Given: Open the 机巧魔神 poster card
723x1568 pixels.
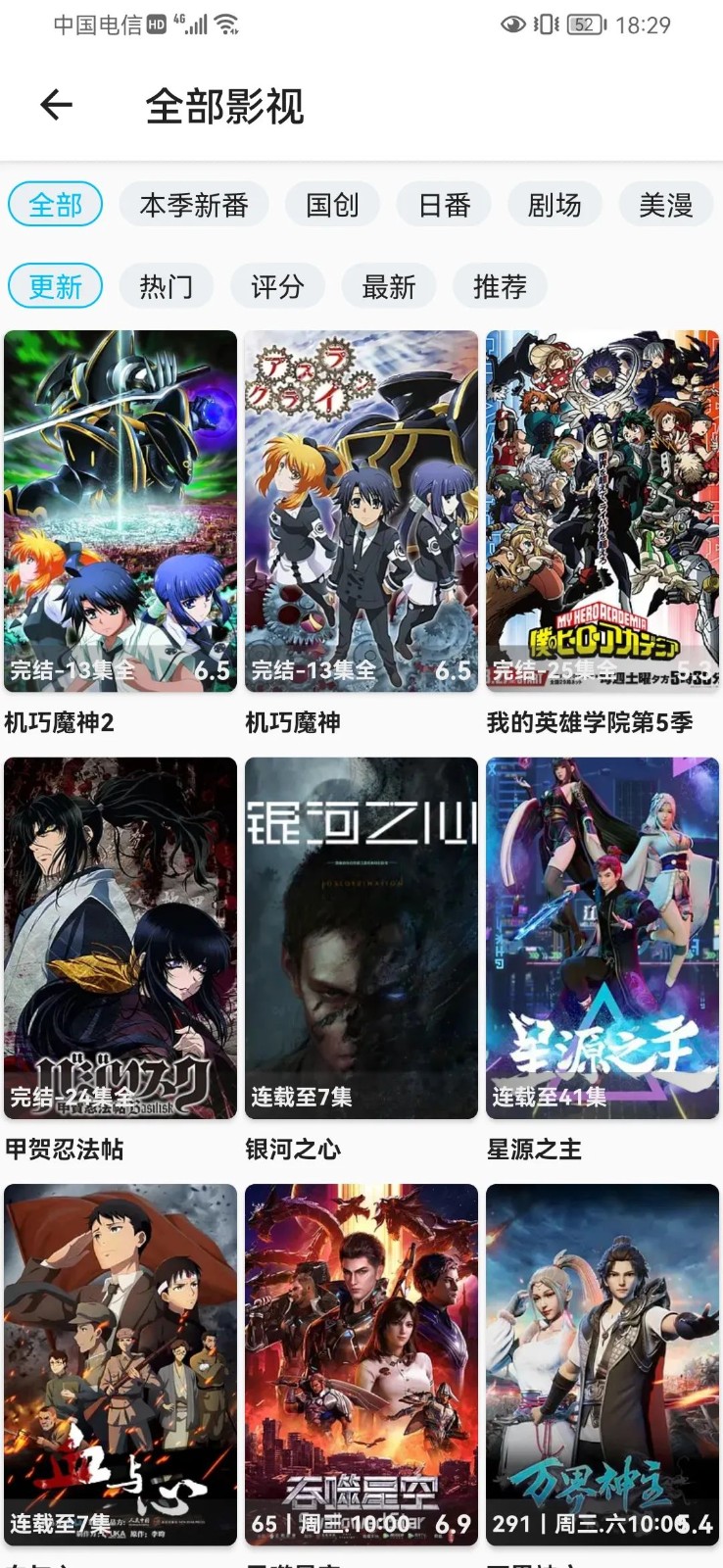Looking at the screenshot, I should coord(361,511).
